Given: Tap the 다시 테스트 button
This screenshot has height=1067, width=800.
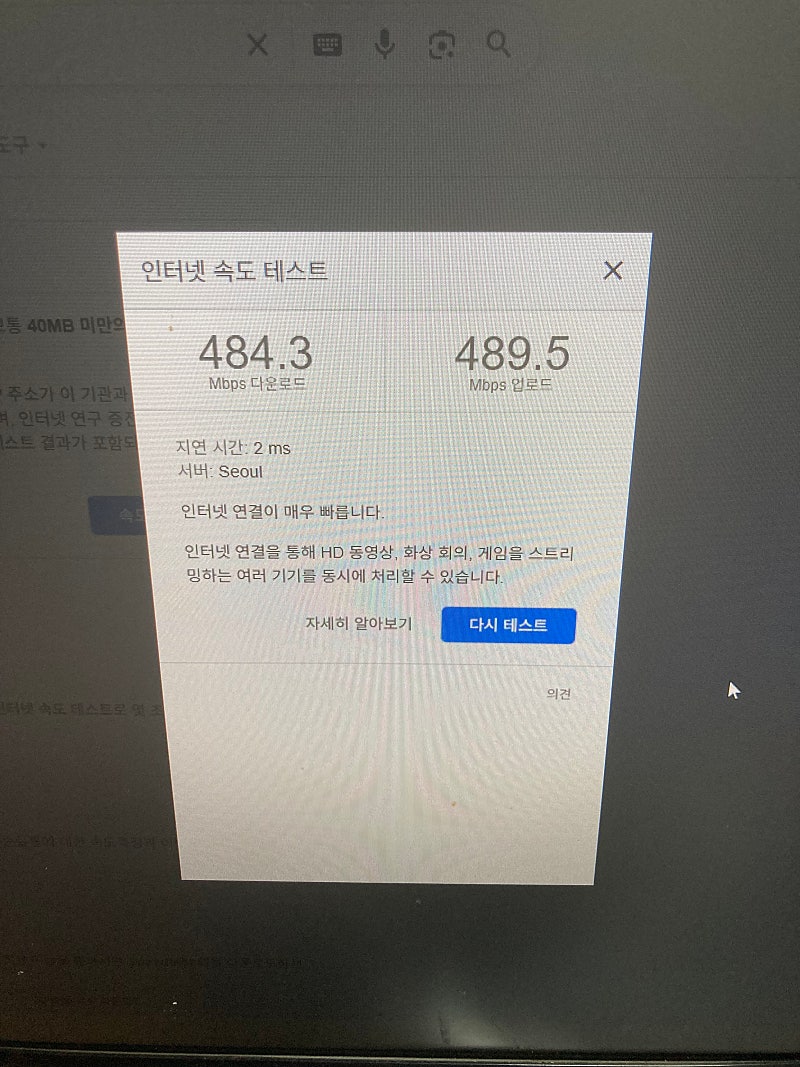Looking at the screenshot, I should tap(508, 625).
